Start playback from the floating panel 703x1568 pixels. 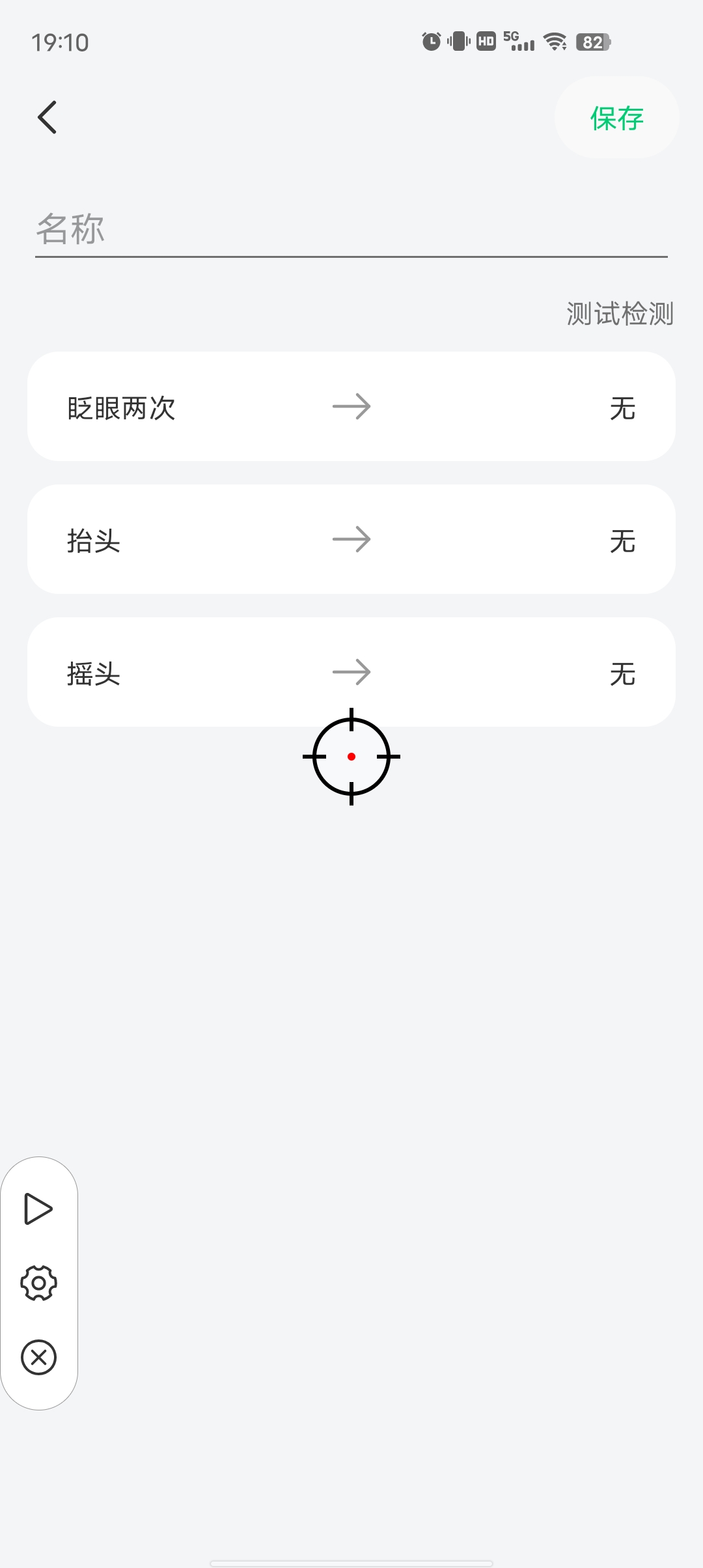click(x=38, y=1209)
